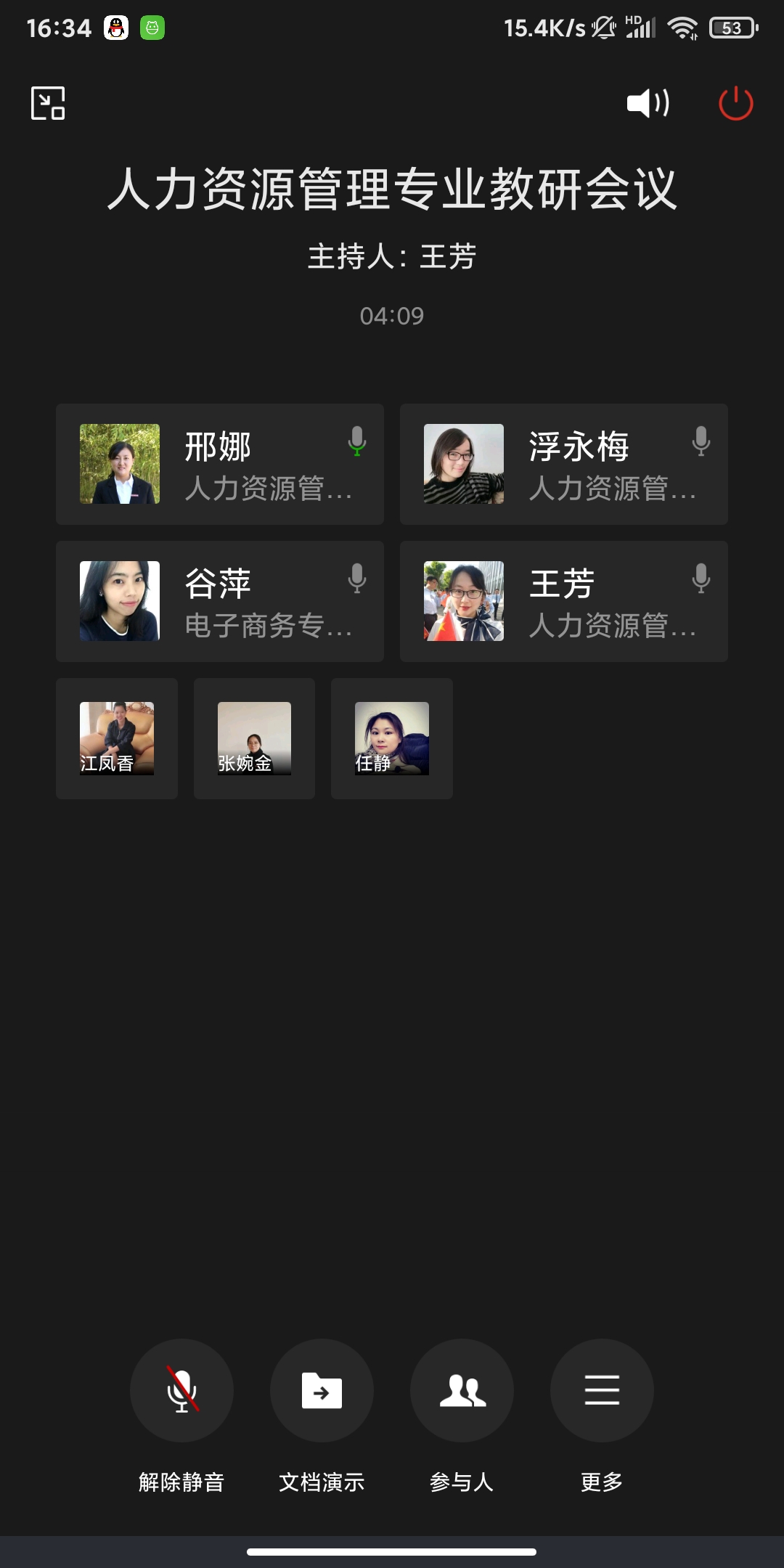Unmute the microphone via 解除静音

[181, 1390]
